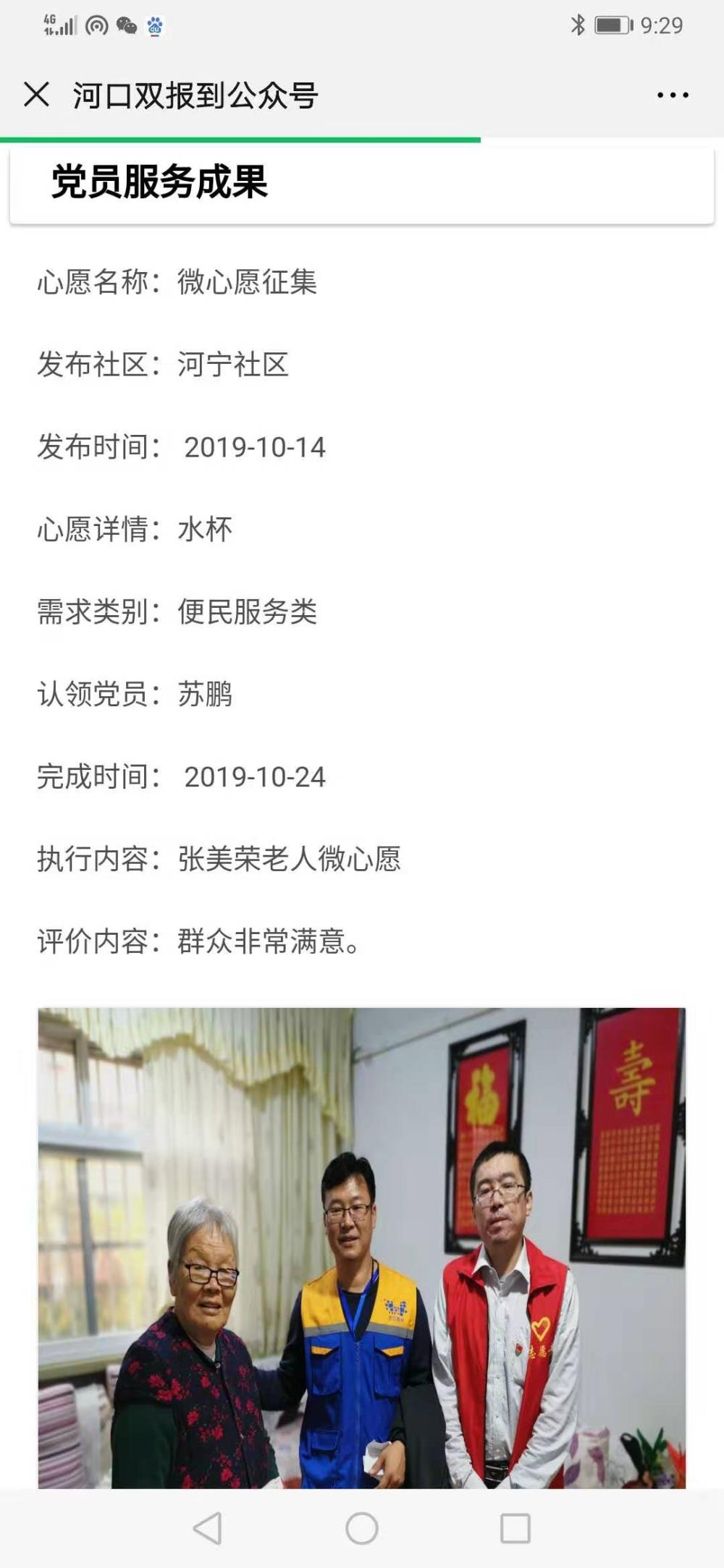Open the photo of the volunteers
This screenshot has height=1568, width=724.
tap(361, 1247)
